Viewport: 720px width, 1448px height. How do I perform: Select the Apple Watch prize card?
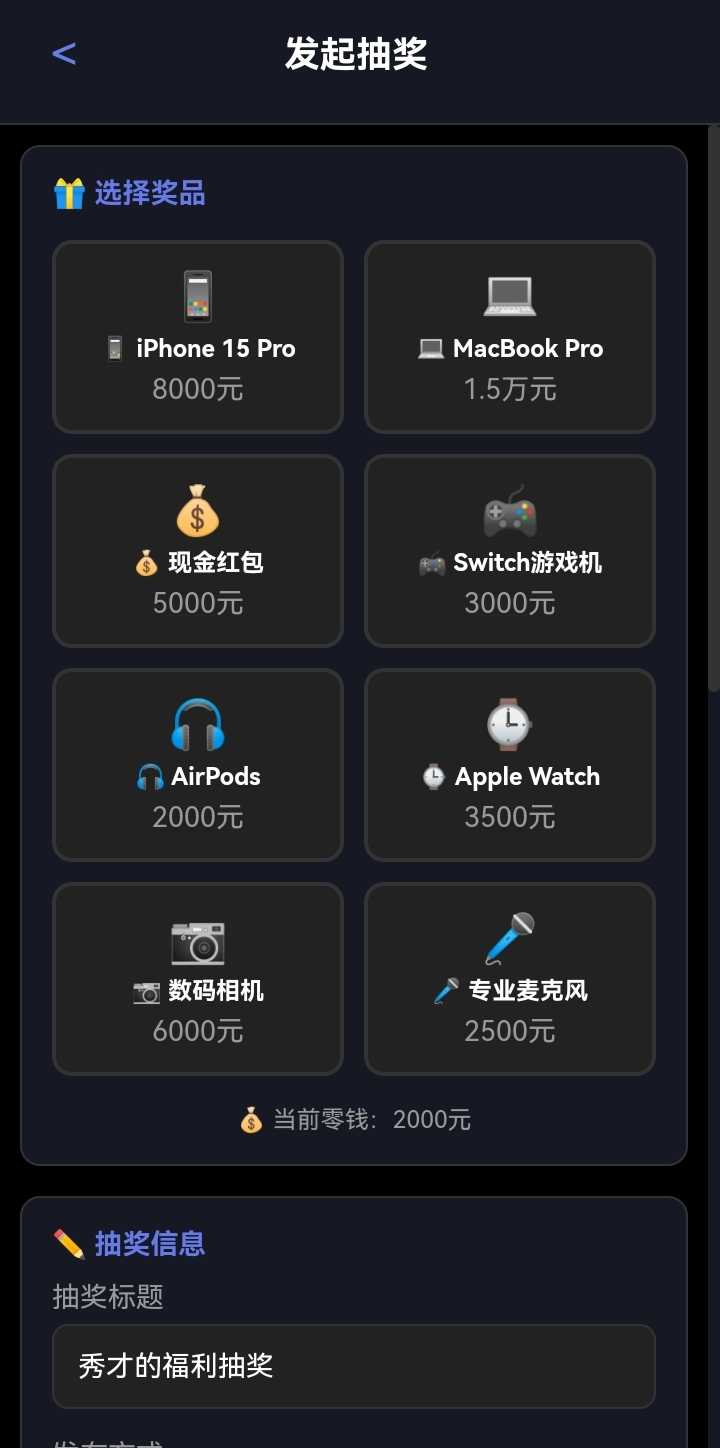(x=510, y=765)
